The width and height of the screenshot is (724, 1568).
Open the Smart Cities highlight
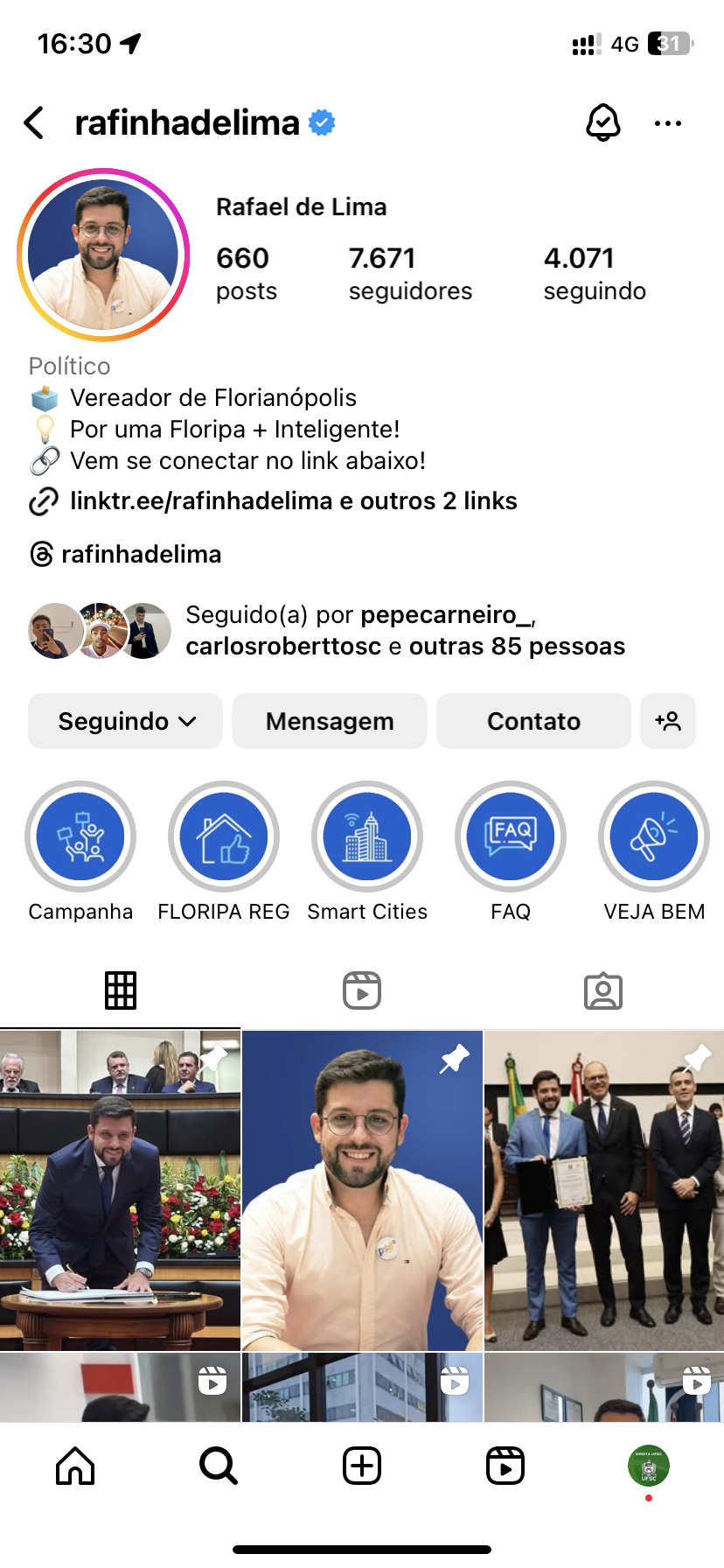tap(367, 837)
